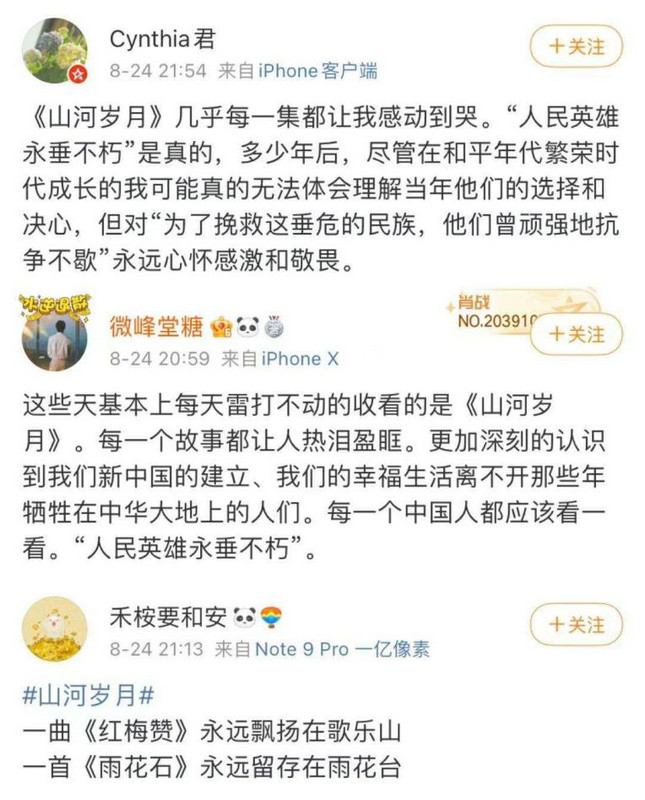Follow 微峰堂糖
This screenshot has width=645, height=800.
click(x=577, y=334)
